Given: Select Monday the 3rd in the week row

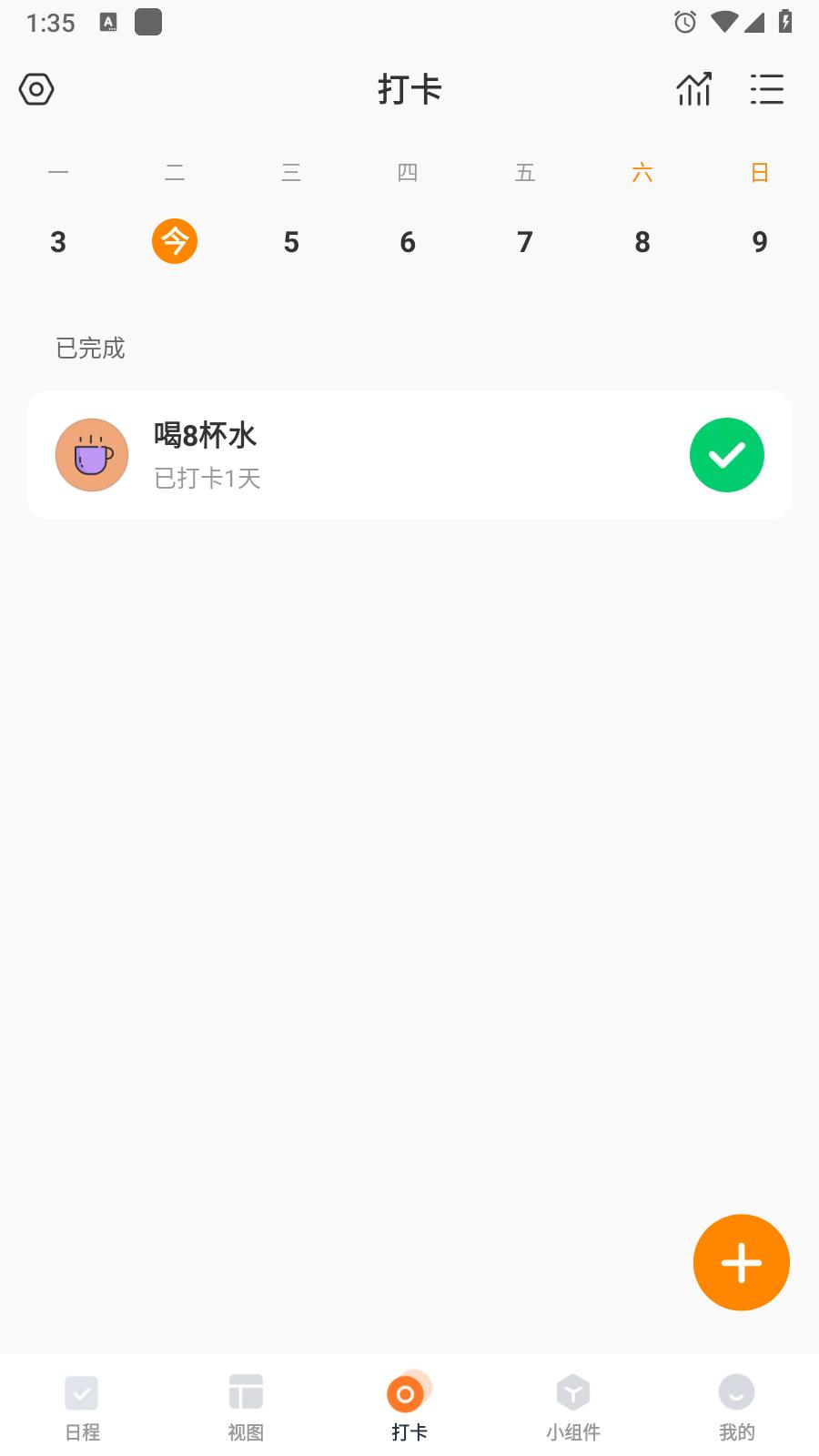Looking at the screenshot, I should point(58,241).
